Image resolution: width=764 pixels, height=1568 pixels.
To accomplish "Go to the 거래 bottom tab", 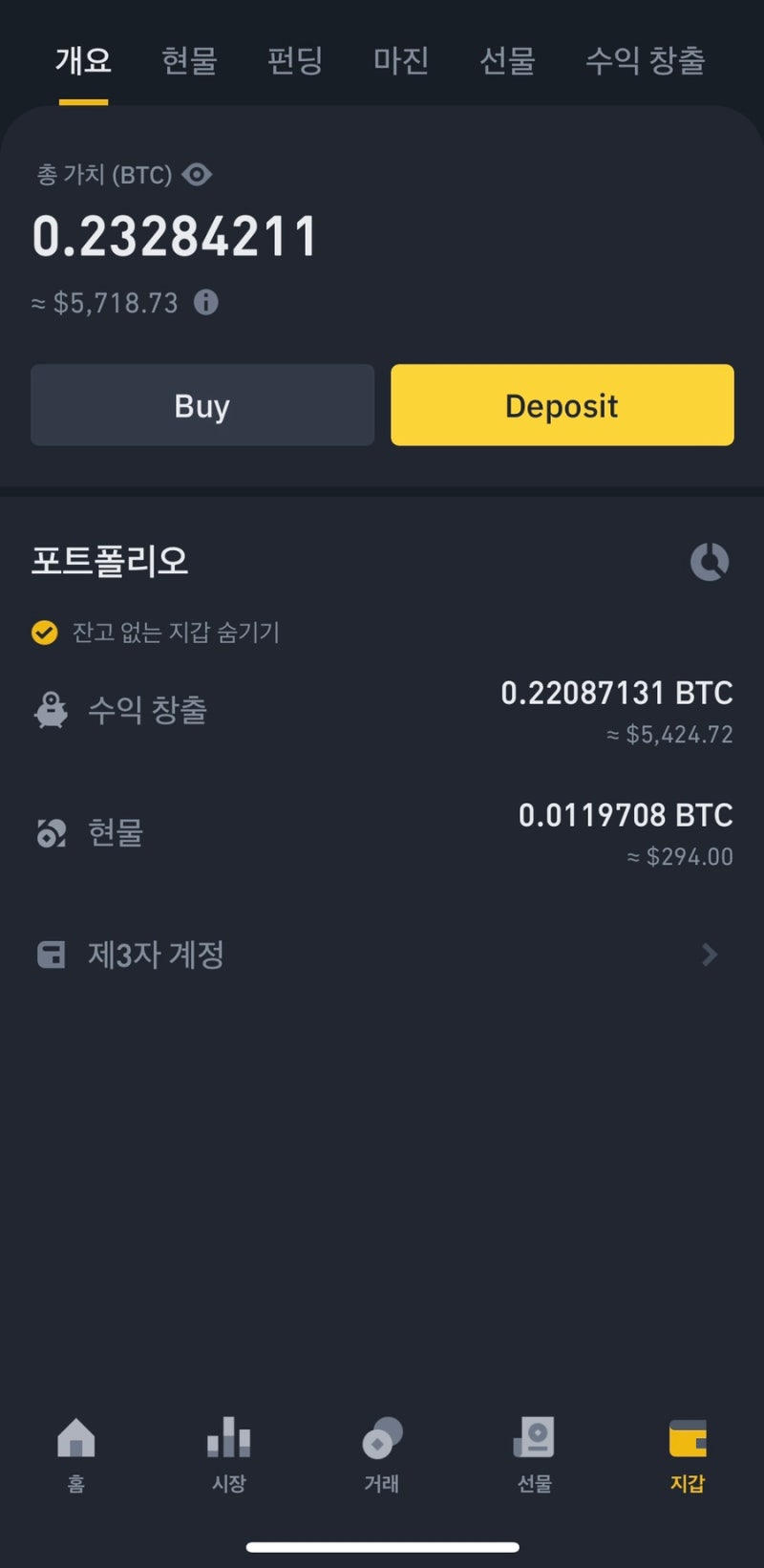I will click(x=382, y=1455).
